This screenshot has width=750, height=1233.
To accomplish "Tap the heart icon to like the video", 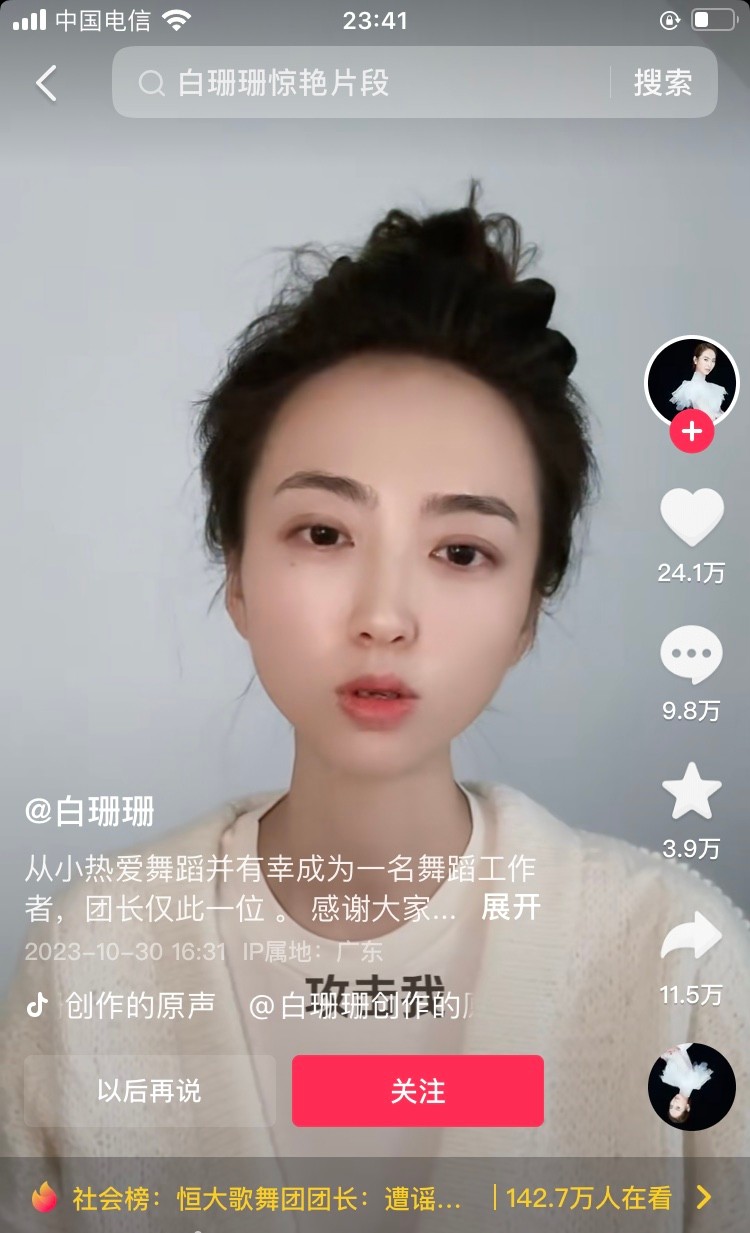I will (692, 515).
